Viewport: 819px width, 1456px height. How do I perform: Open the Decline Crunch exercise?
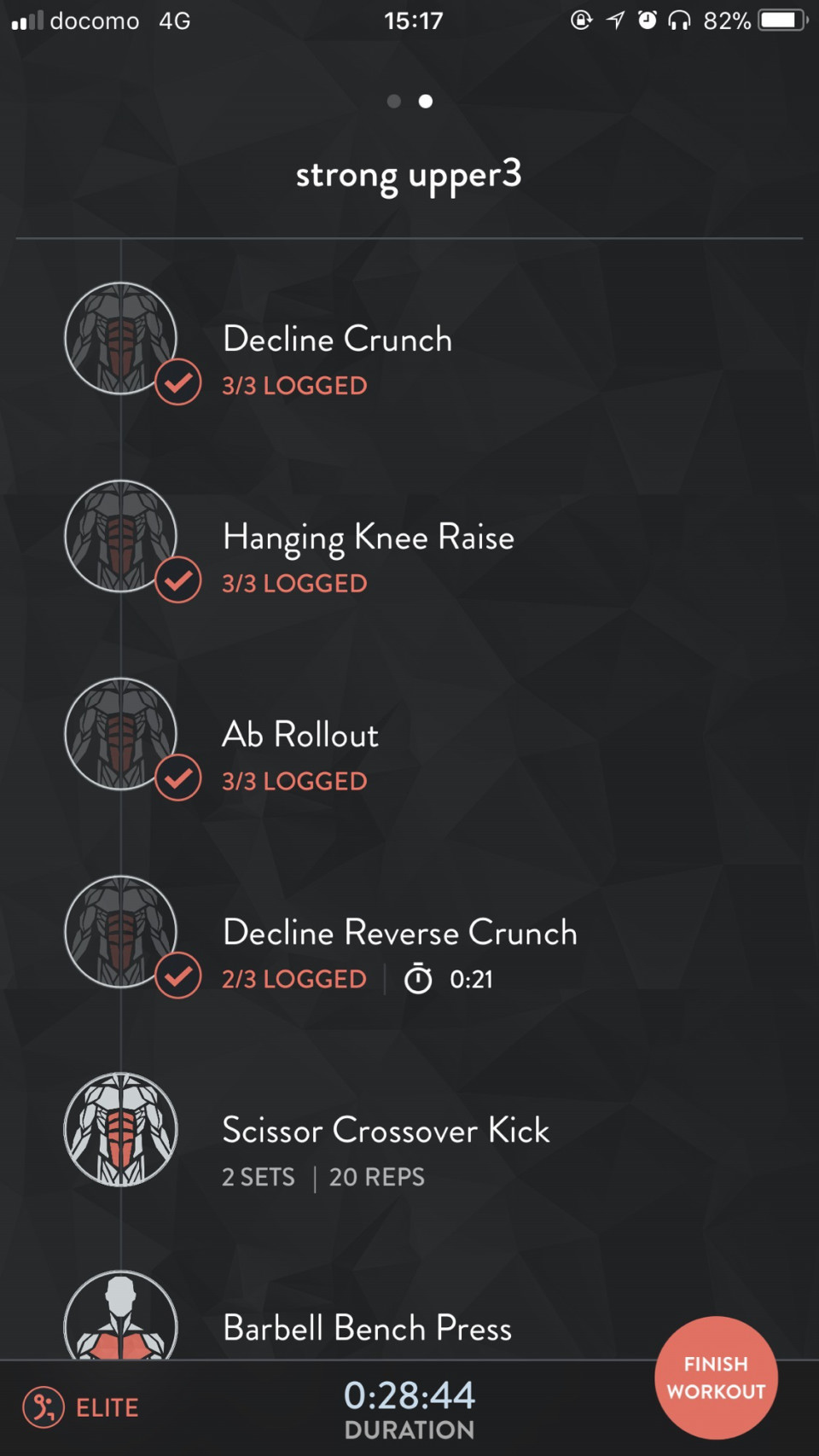point(409,352)
